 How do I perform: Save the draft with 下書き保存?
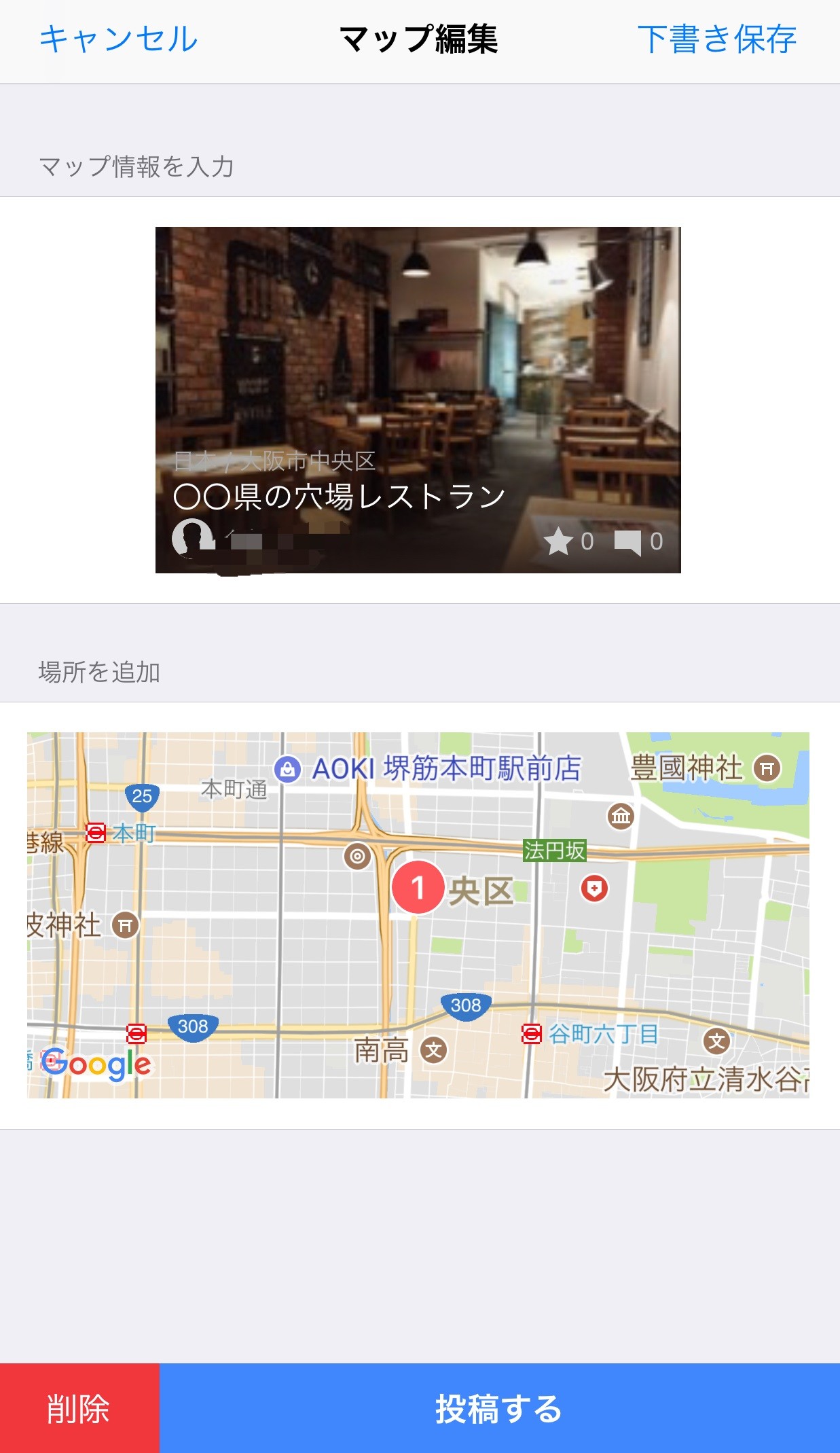pos(716,39)
